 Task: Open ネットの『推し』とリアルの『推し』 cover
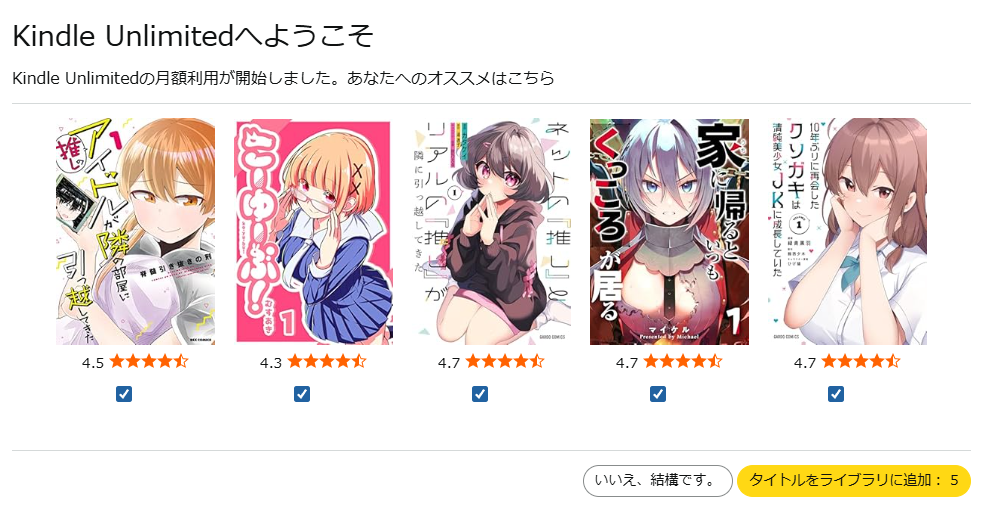(x=491, y=232)
